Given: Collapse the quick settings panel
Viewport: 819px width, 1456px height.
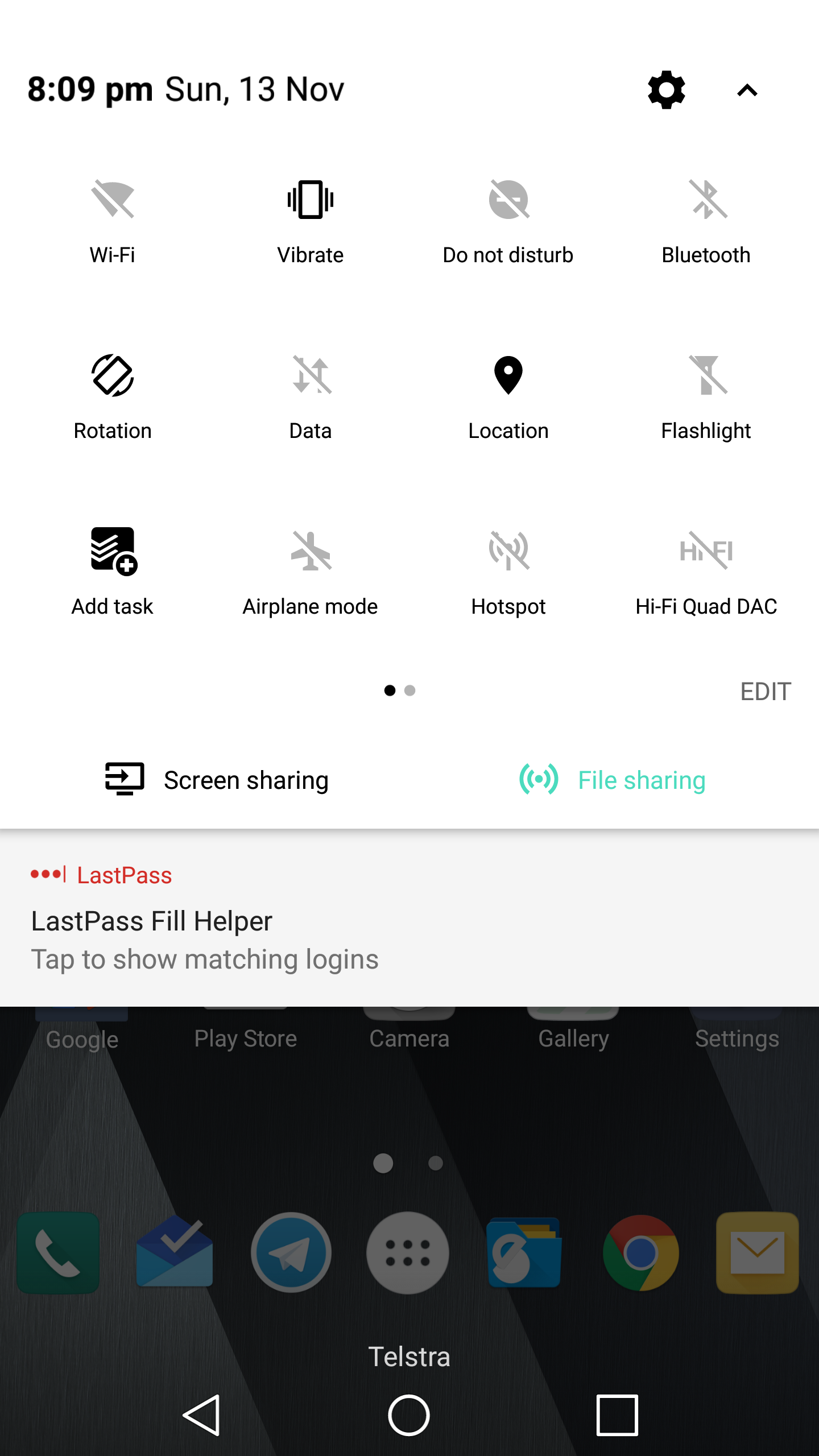Looking at the screenshot, I should 747,90.
